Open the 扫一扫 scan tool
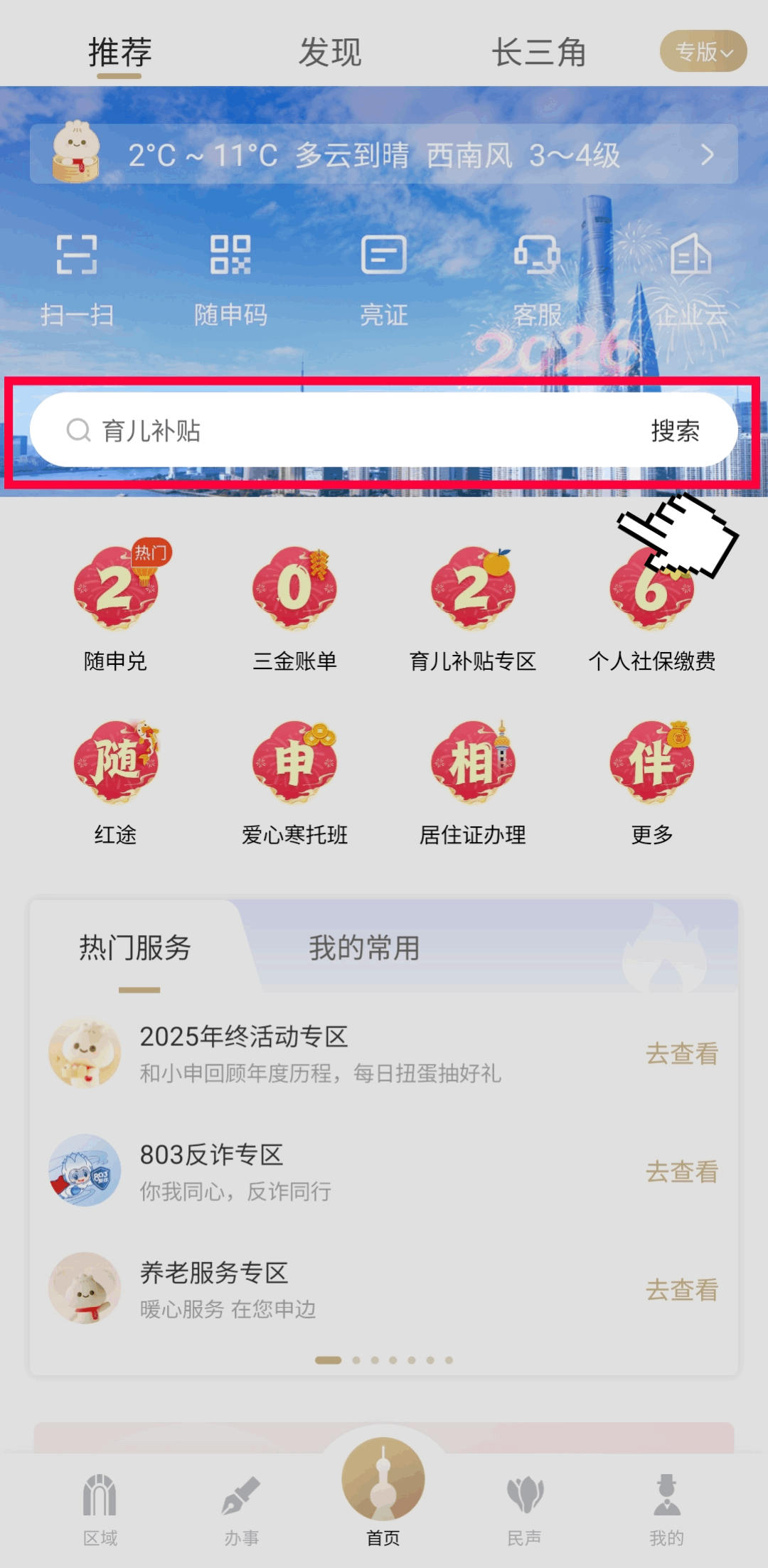 click(x=78, y=277)
